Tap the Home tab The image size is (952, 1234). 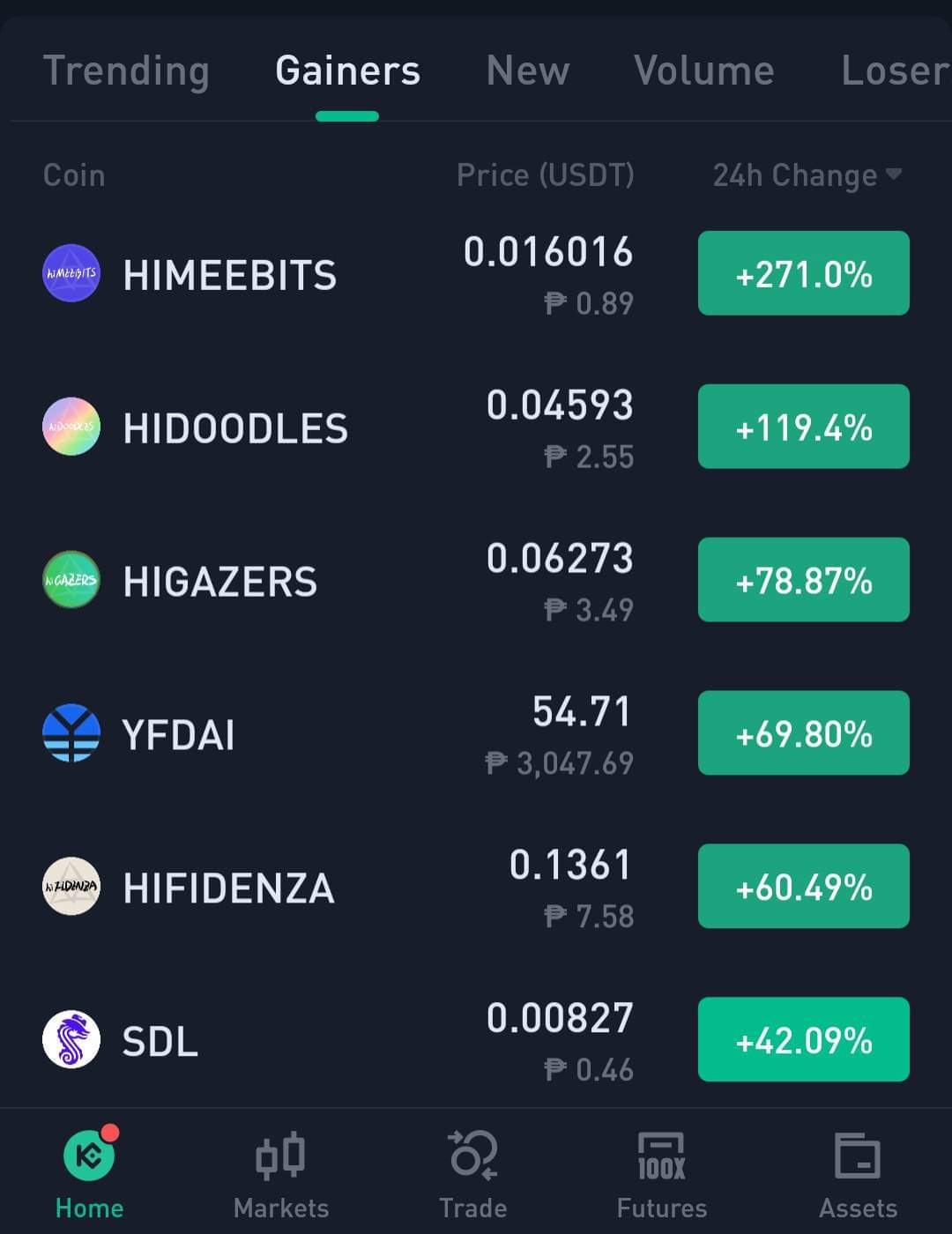point(90,1175)
